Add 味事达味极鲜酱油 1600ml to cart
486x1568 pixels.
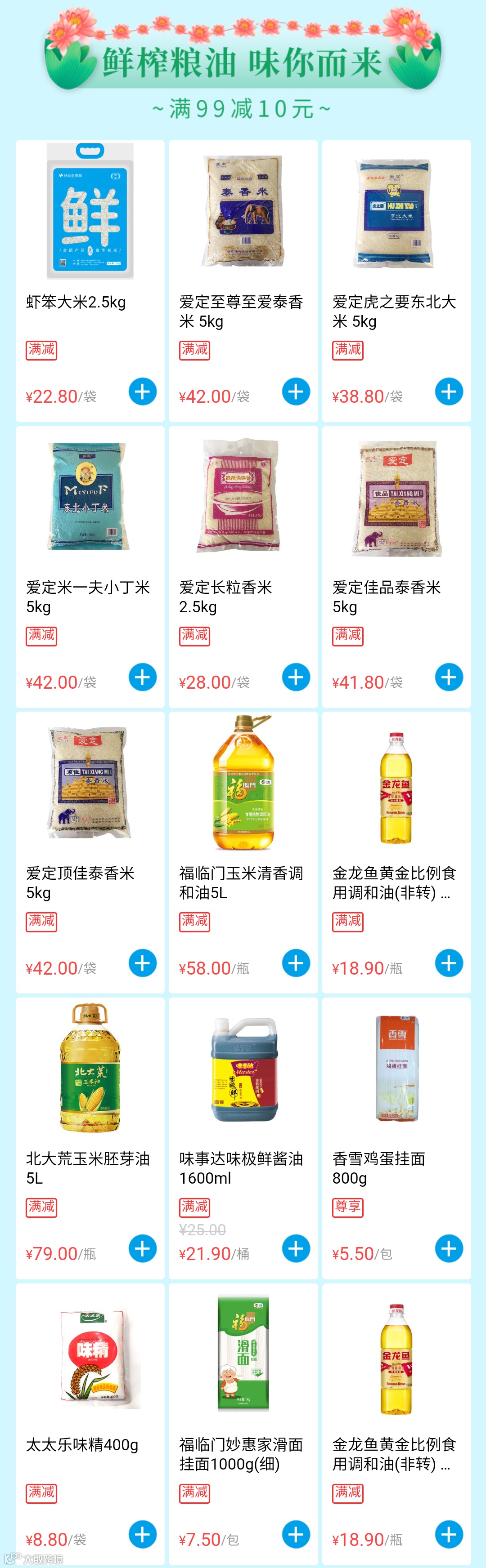[x=296, y=1248]
